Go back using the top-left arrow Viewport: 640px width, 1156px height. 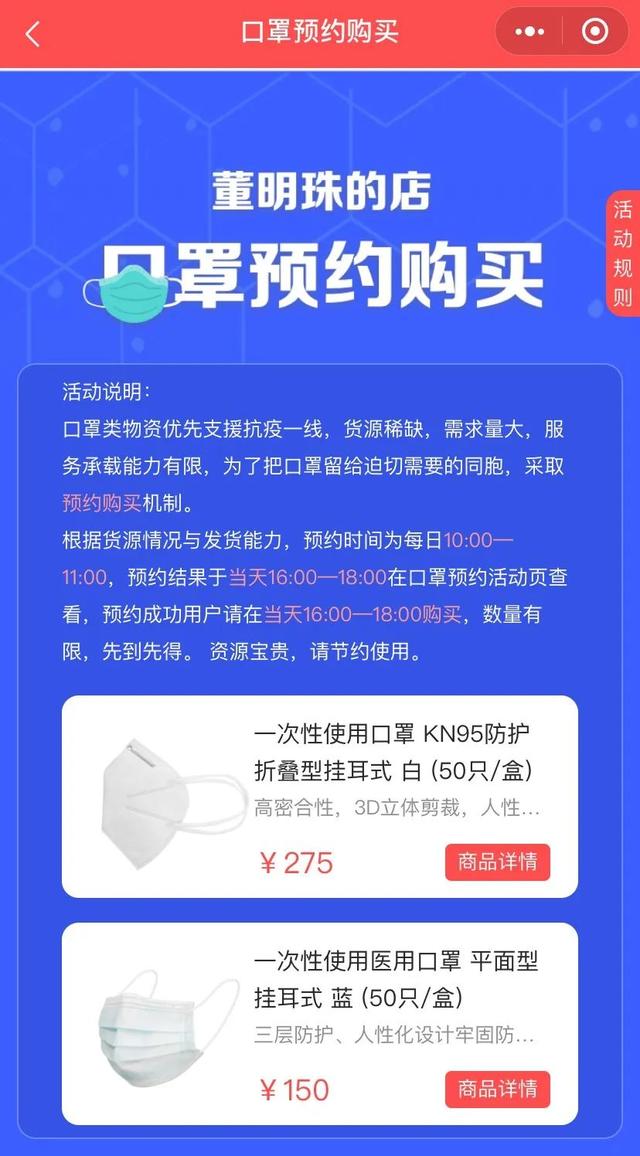pos(32,34)
